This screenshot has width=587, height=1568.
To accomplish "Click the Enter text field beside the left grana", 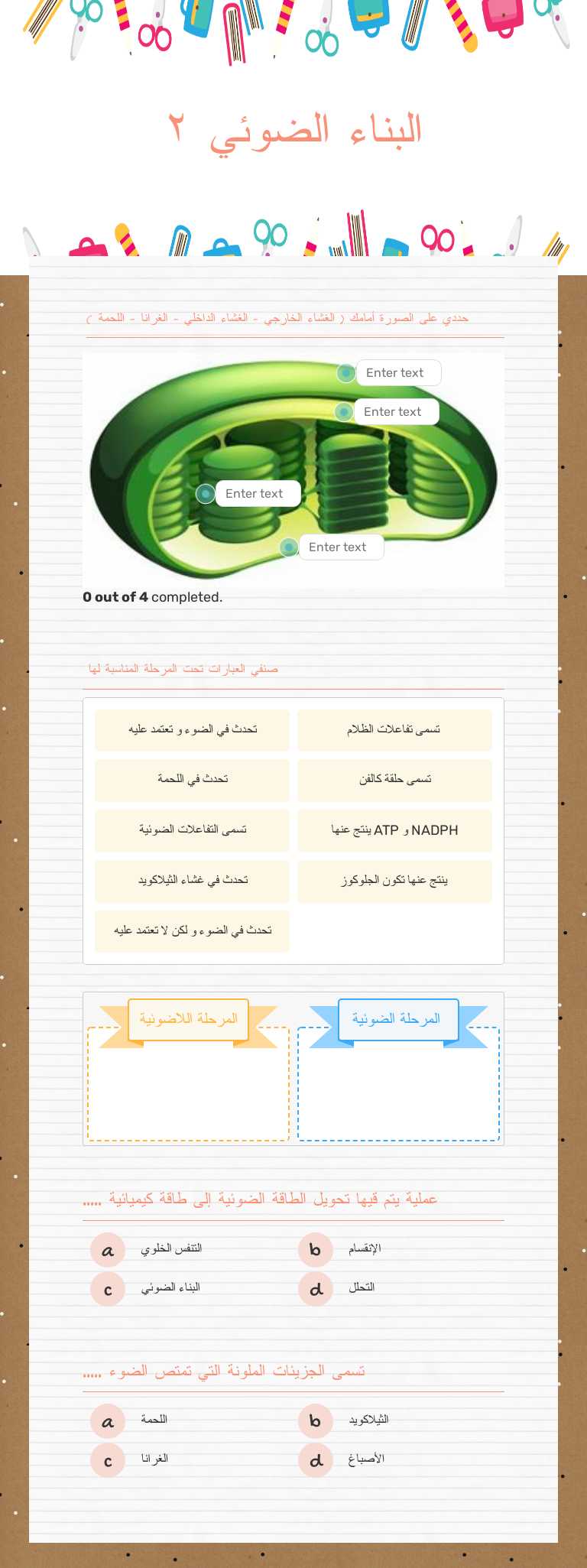I will coord(258,493).
